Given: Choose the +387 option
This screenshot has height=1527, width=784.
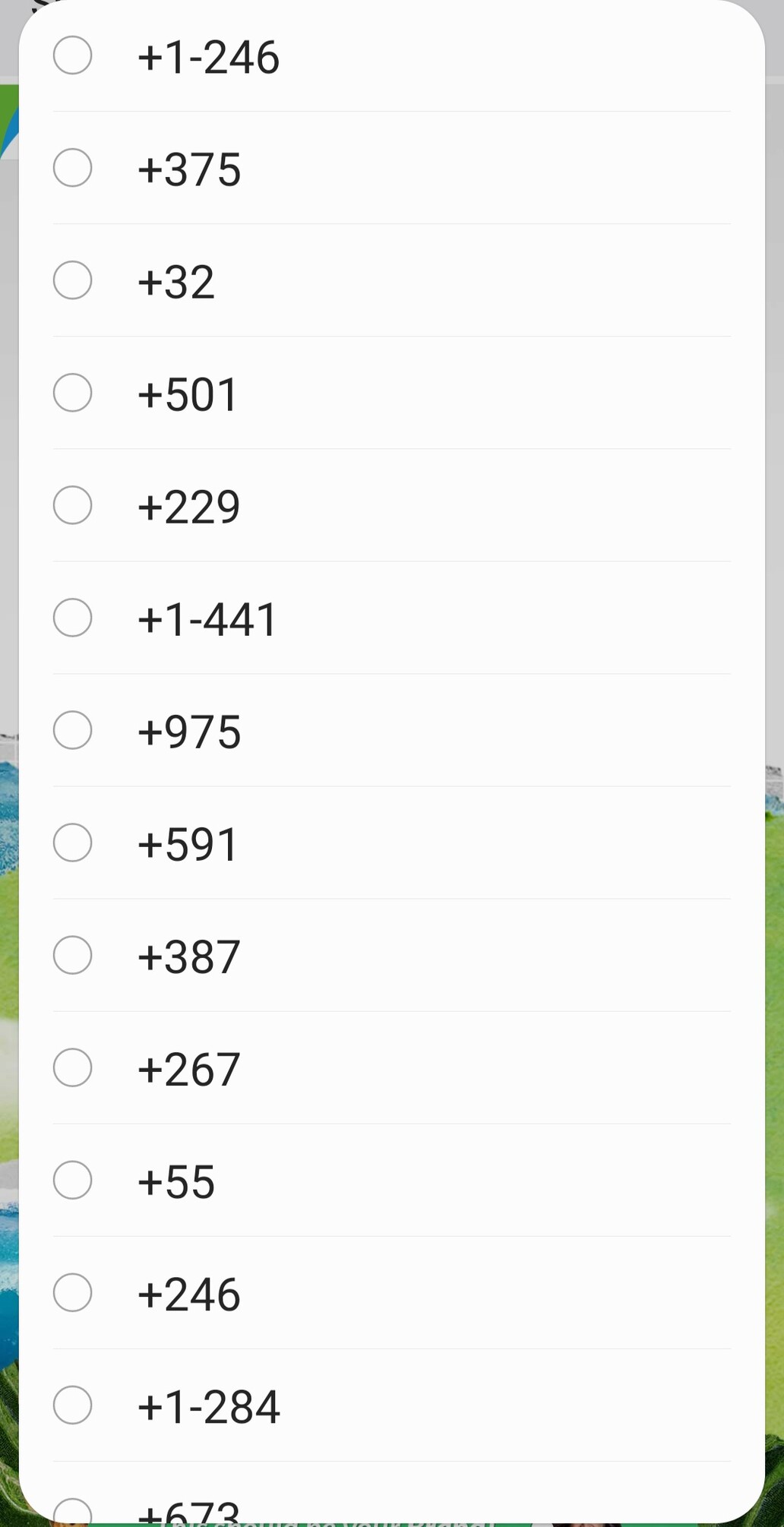Looking at the screenshot, I should 391,955.
